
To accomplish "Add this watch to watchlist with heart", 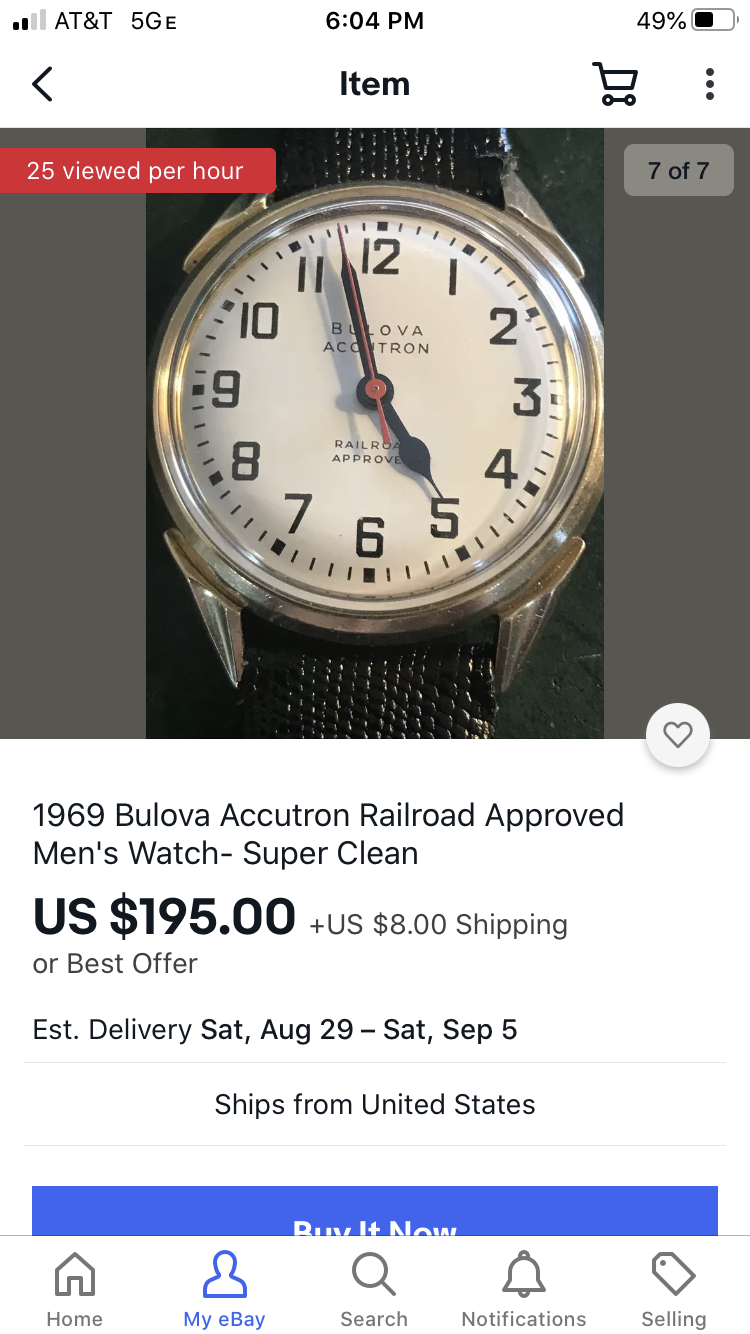I will coord(678,735).
